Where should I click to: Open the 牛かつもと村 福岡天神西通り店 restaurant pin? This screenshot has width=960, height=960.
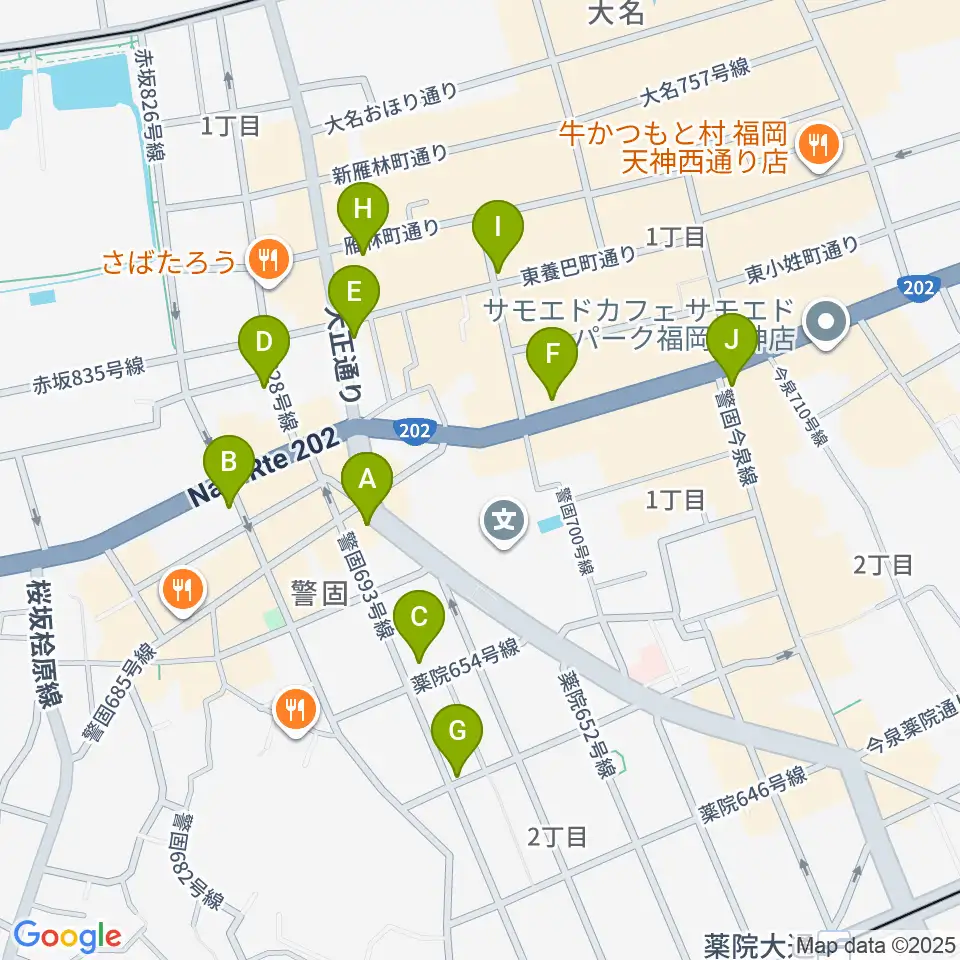click(x=819, y=147)
